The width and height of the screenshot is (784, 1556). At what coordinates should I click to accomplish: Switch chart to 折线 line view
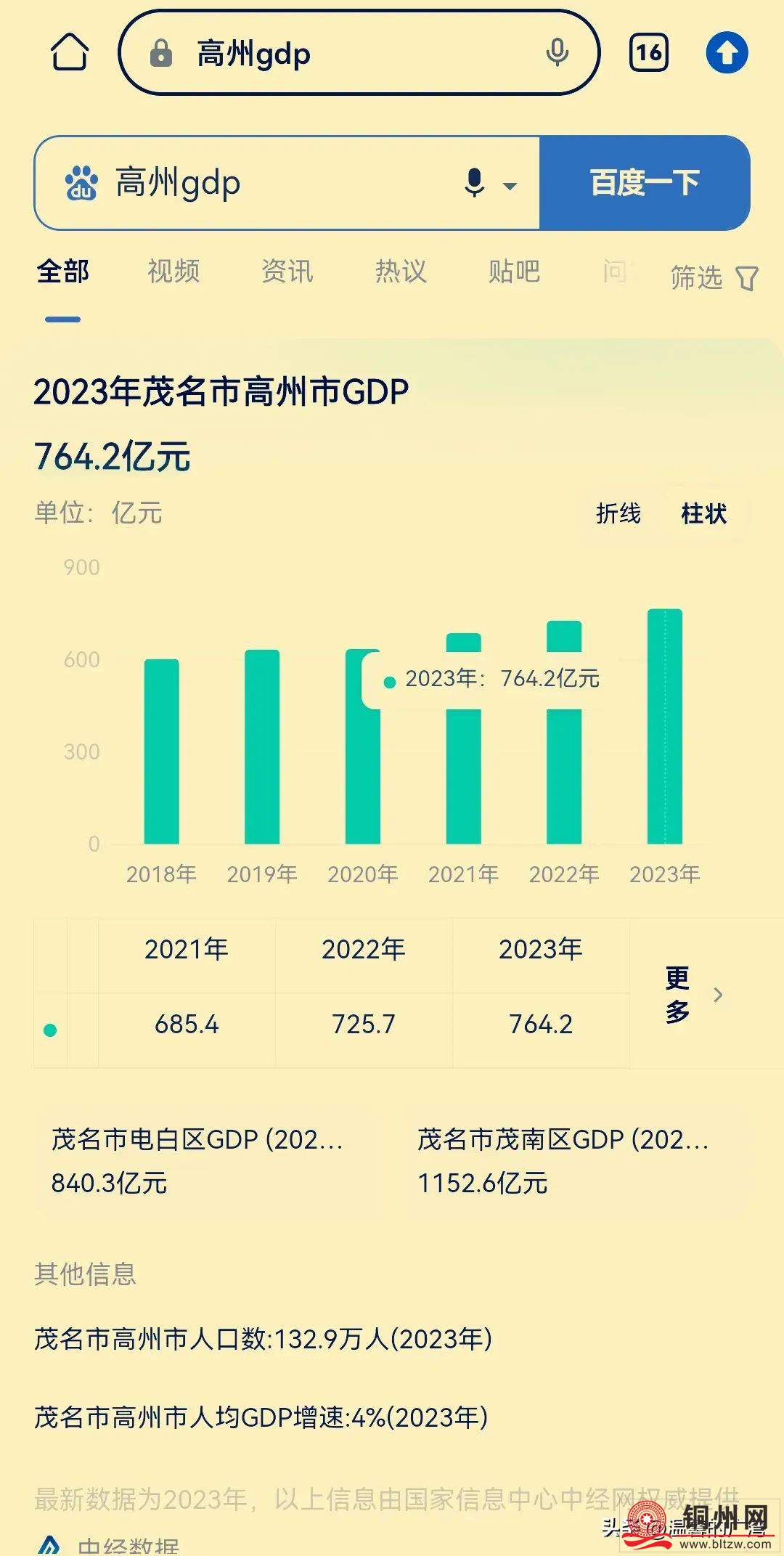(618, 514)
